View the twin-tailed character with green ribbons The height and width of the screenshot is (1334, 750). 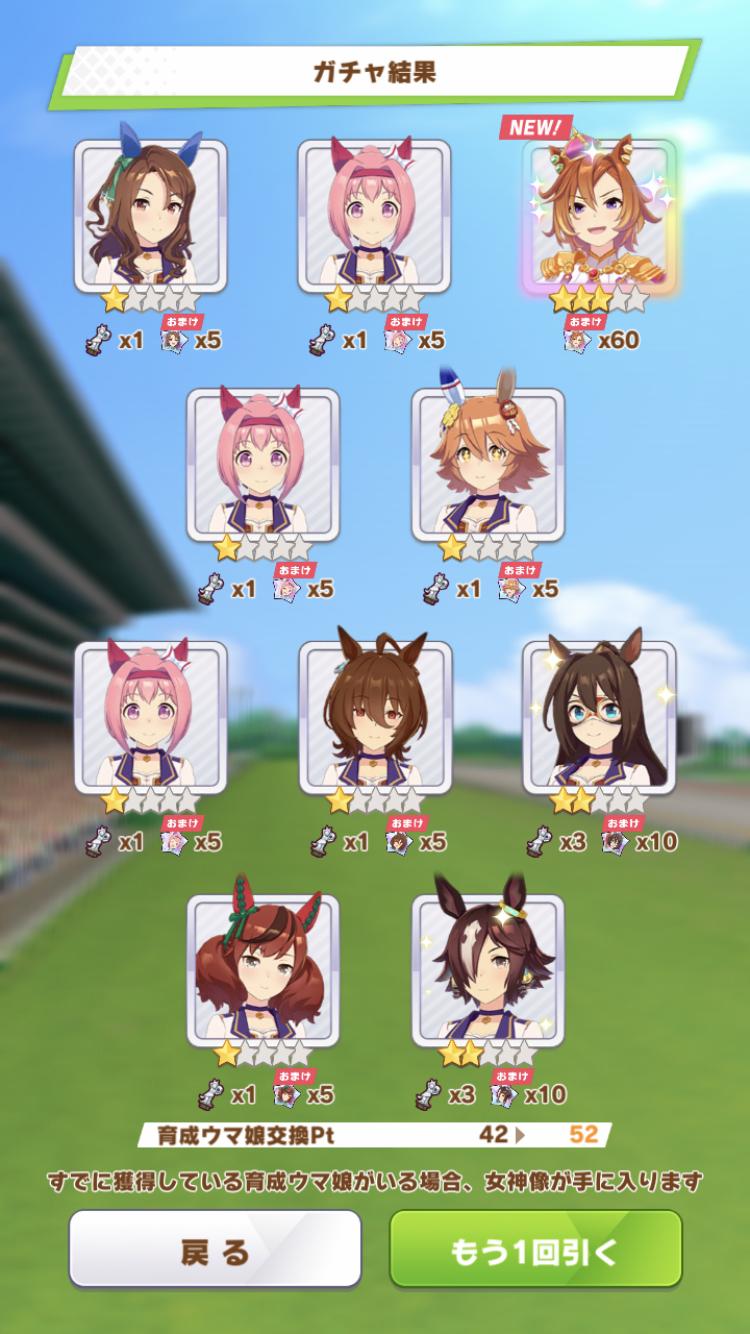262,968
